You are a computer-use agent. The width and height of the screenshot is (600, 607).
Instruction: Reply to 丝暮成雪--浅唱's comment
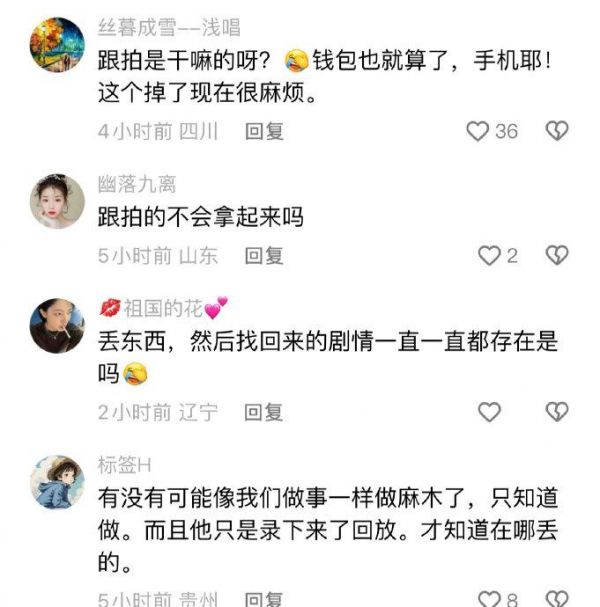pos(264,131)
